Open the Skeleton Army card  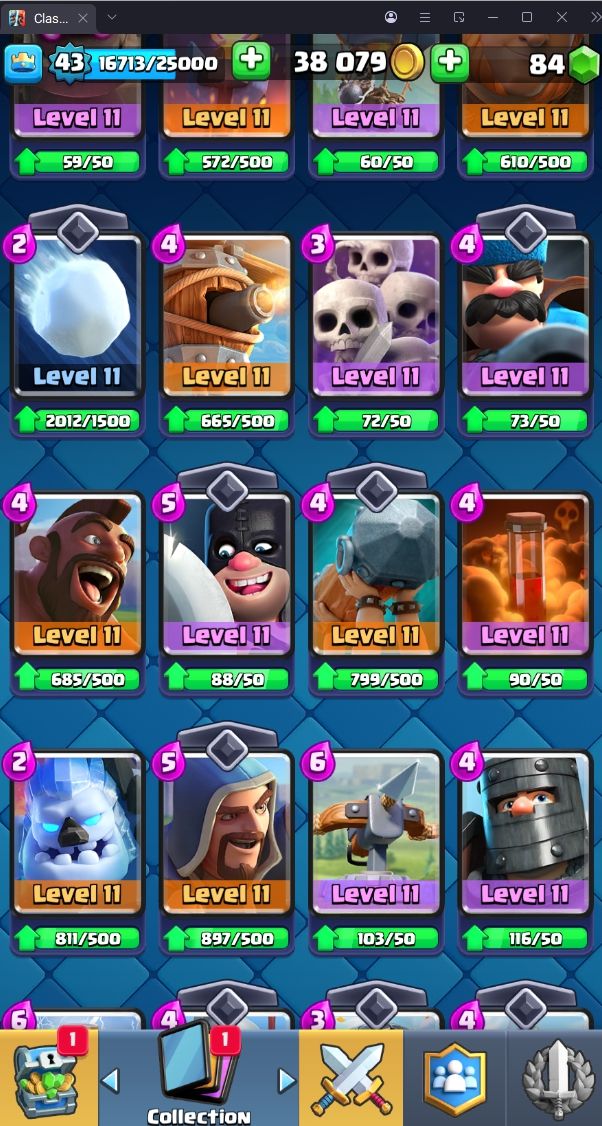(376, 317)
